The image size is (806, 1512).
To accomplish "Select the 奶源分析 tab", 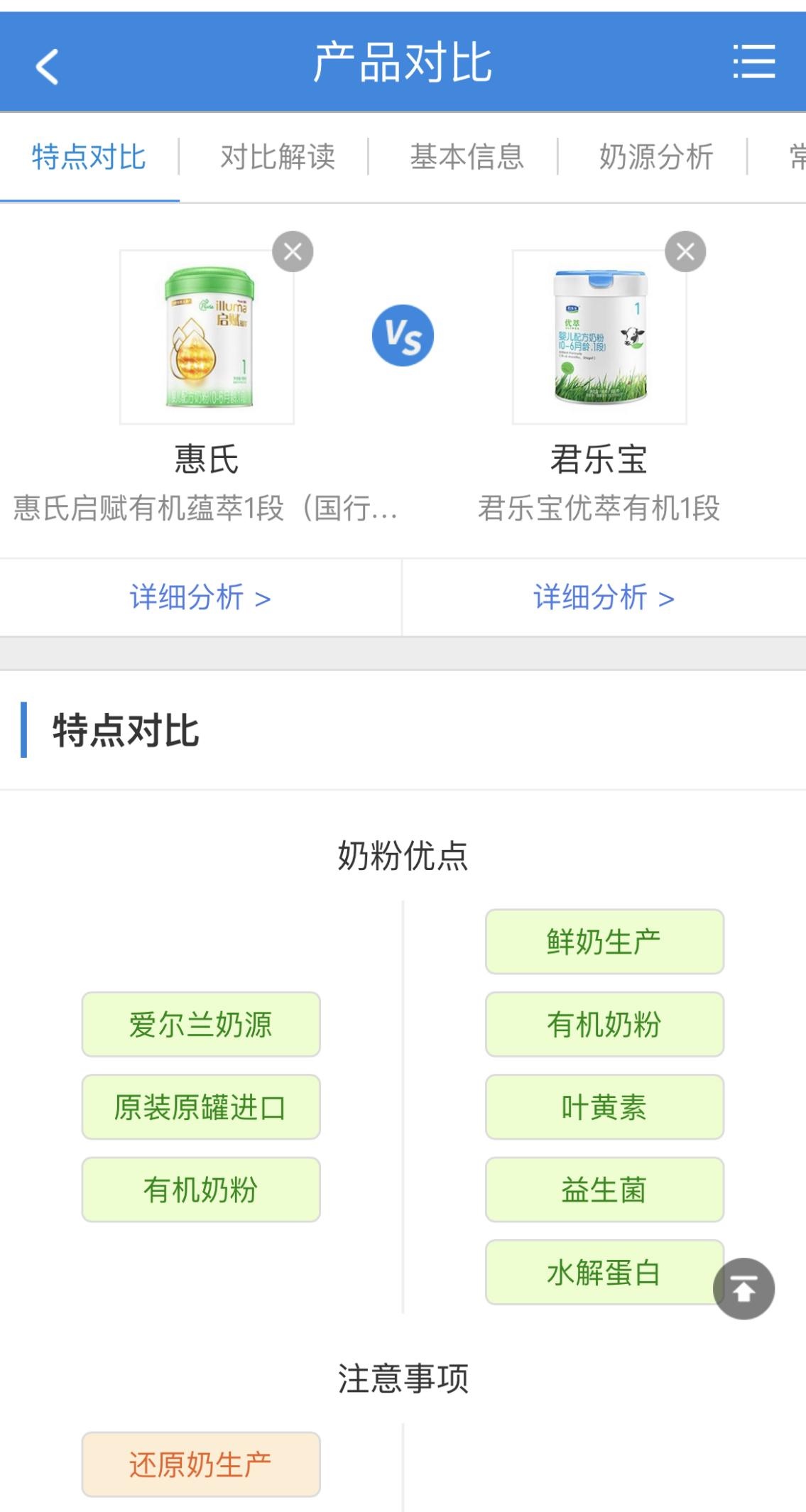I will coord(655,157).
